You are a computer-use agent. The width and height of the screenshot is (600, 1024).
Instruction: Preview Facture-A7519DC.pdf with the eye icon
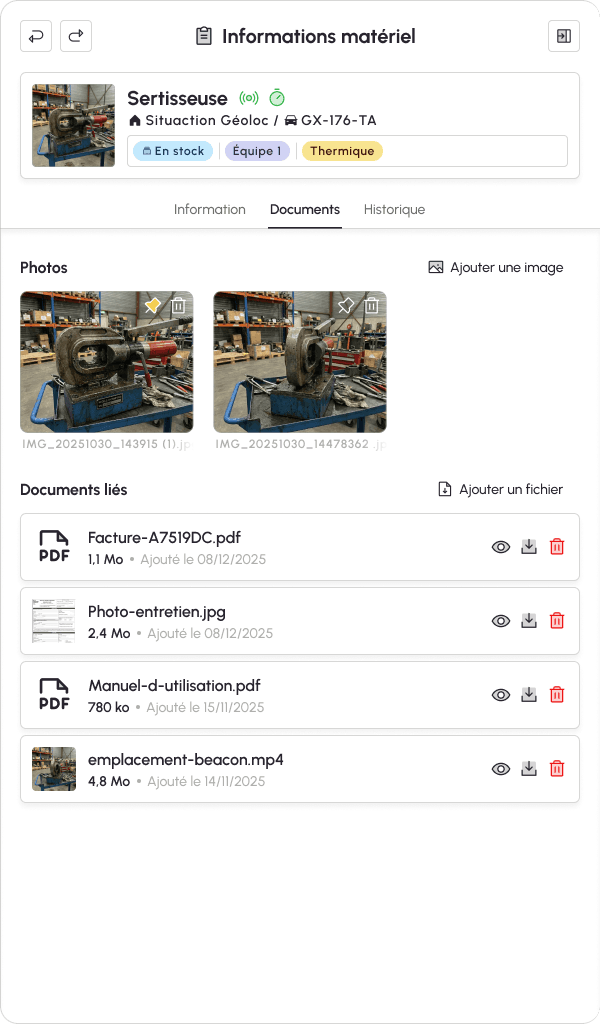tap(501, 547)
